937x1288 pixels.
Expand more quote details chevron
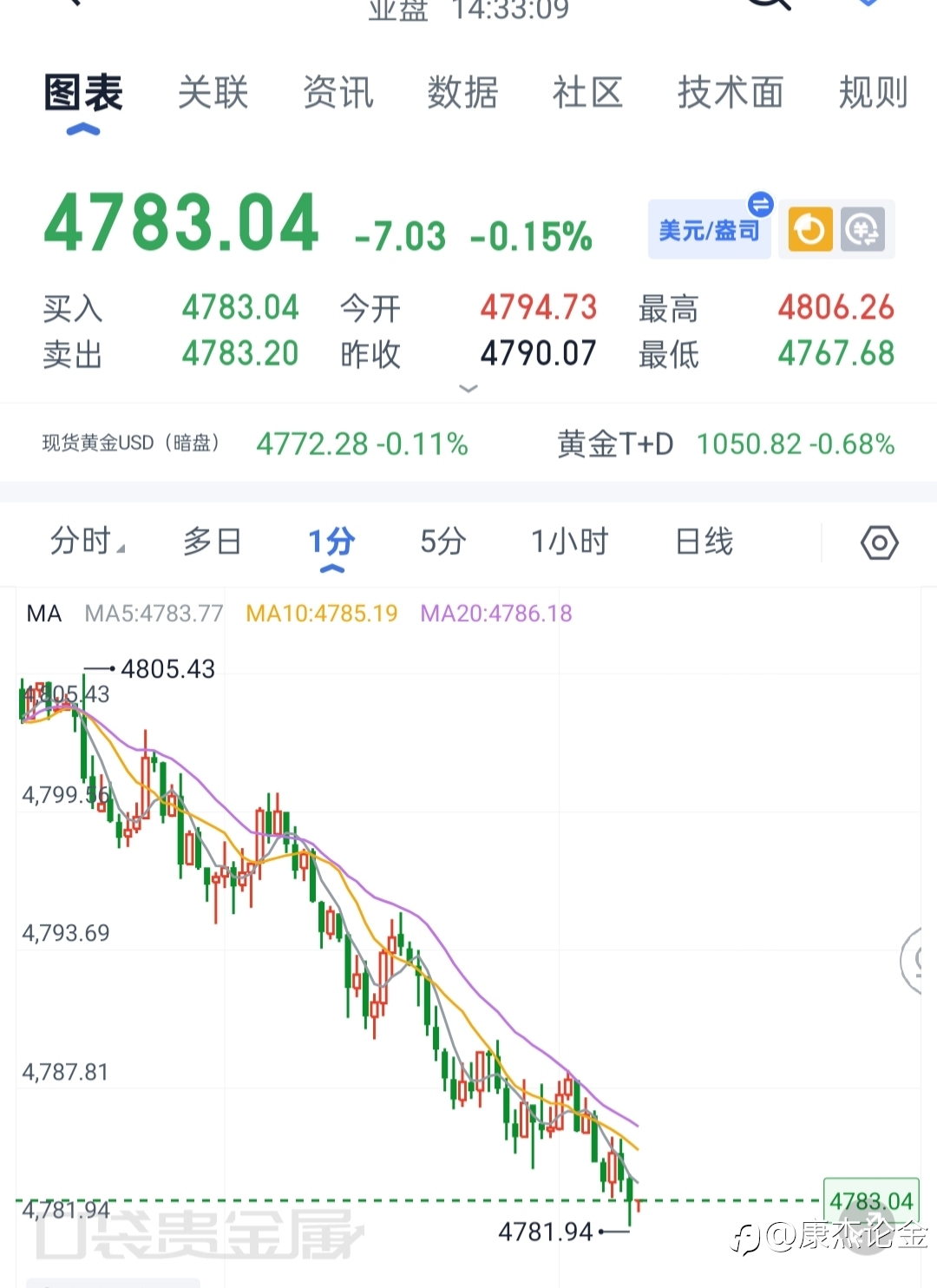click(x=468, y=388)
